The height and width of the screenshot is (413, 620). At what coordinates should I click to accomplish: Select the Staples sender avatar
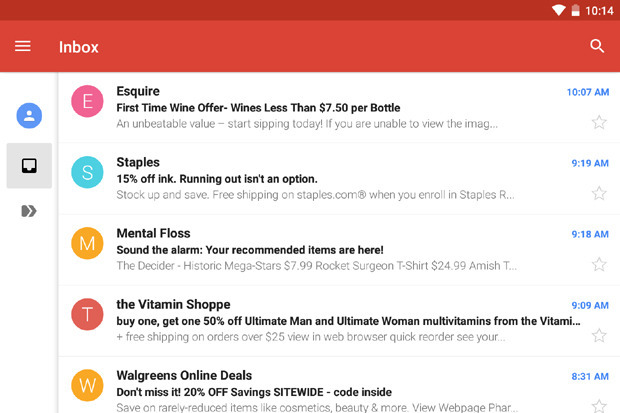tap(88, 172)
